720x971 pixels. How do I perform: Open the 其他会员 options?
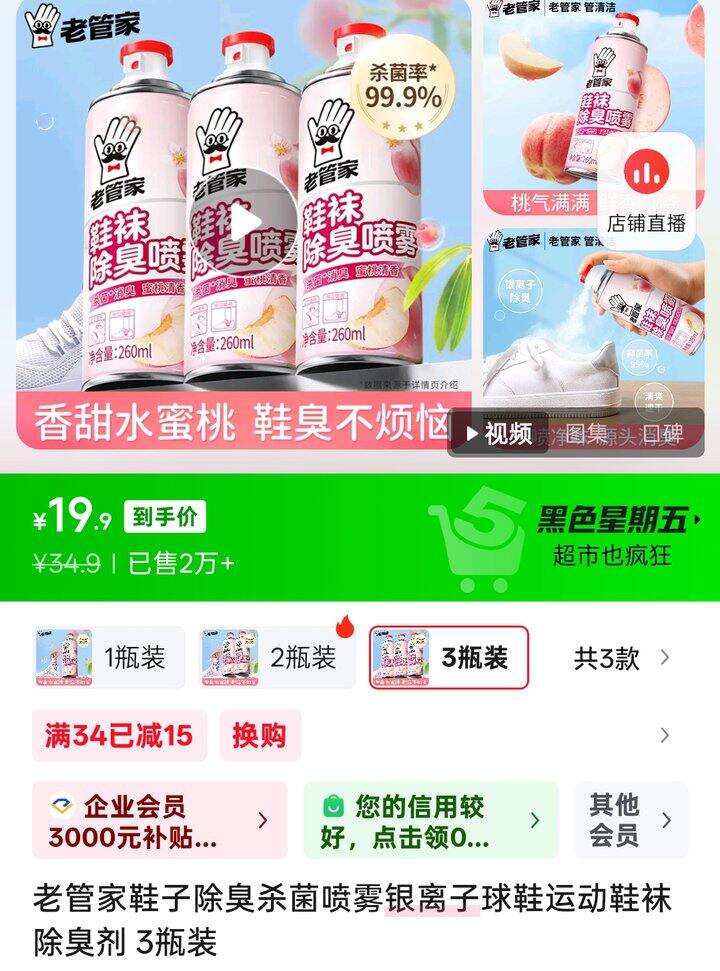point(630,820)
